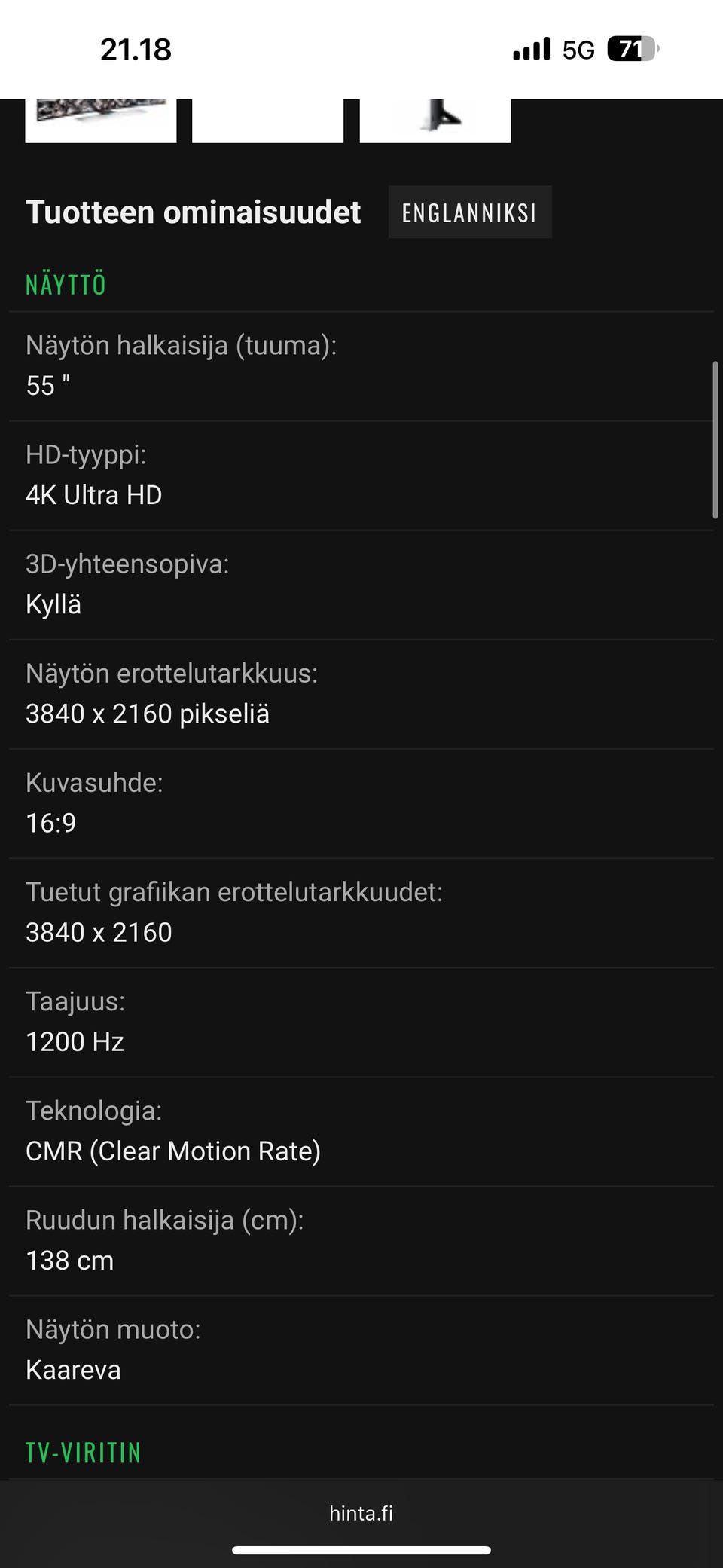Tap the hinta.fi site label

tap(361, 1513)
